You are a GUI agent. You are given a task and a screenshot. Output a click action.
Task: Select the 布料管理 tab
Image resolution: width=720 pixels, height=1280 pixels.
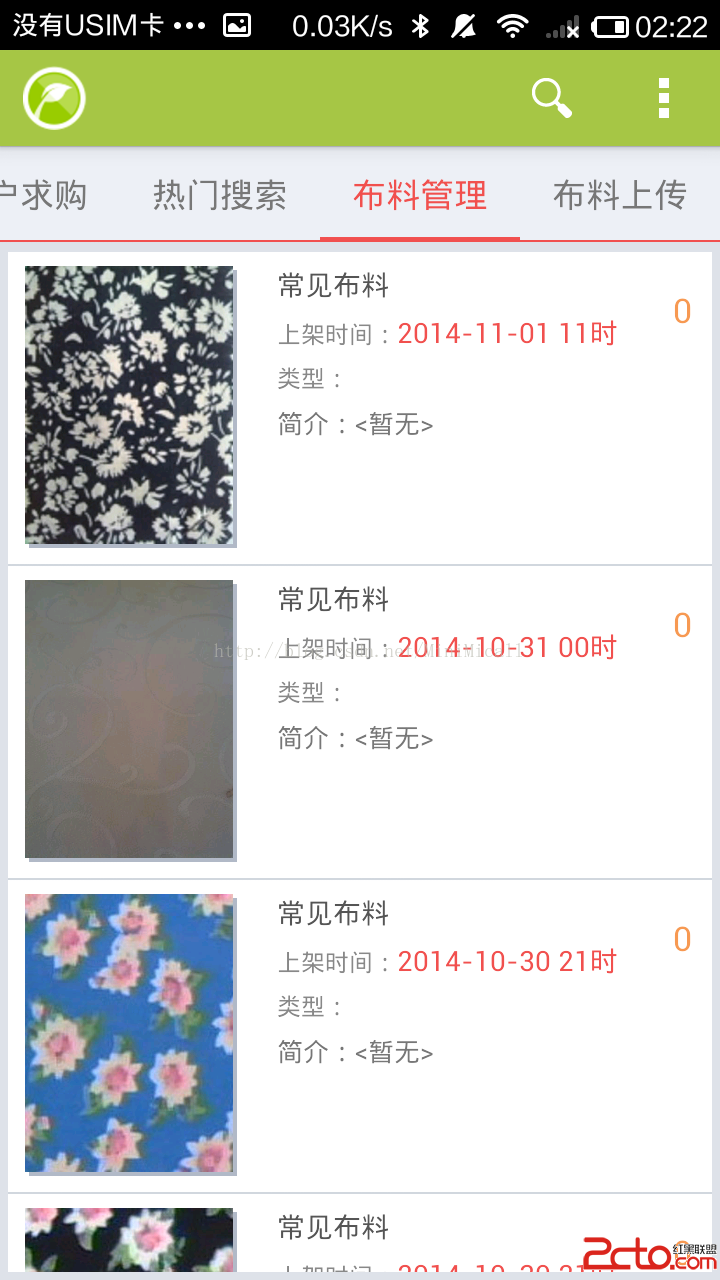(420, 195)
